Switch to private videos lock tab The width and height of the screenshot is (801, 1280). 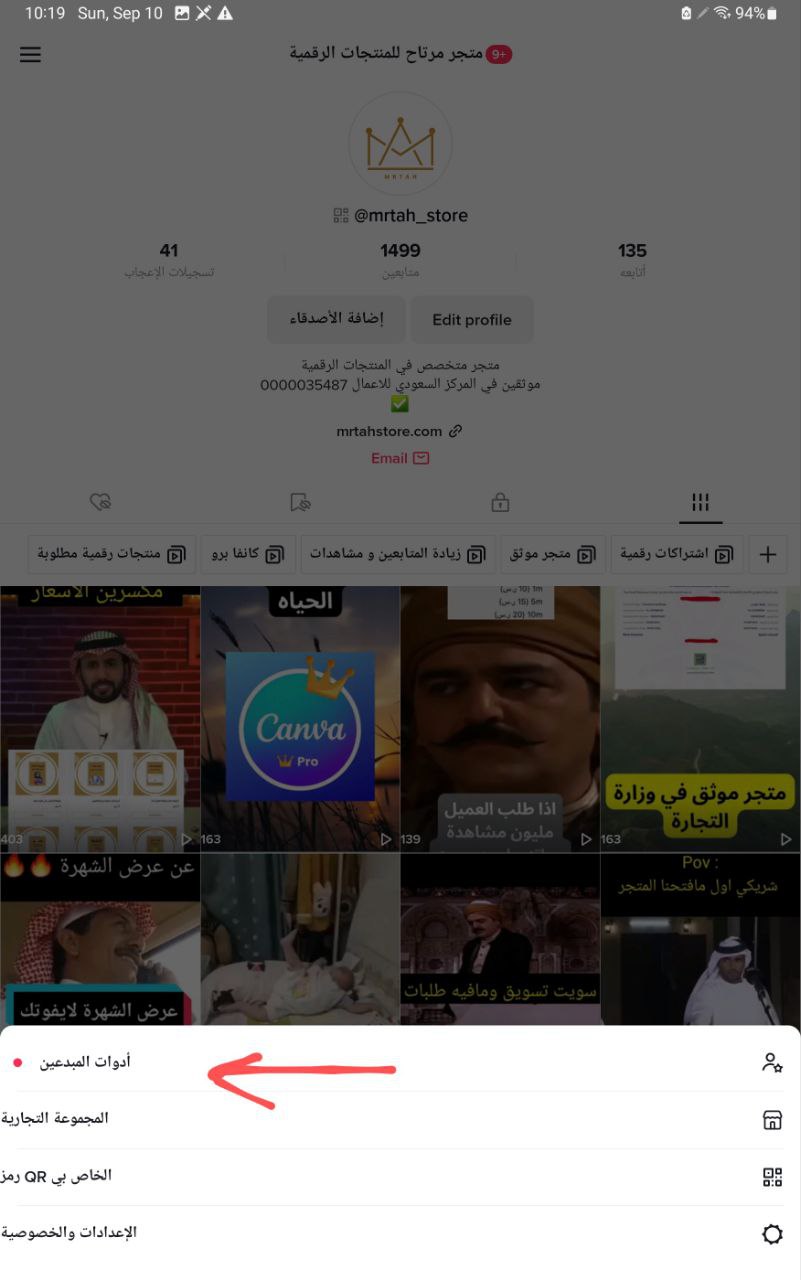coord(500,502)
